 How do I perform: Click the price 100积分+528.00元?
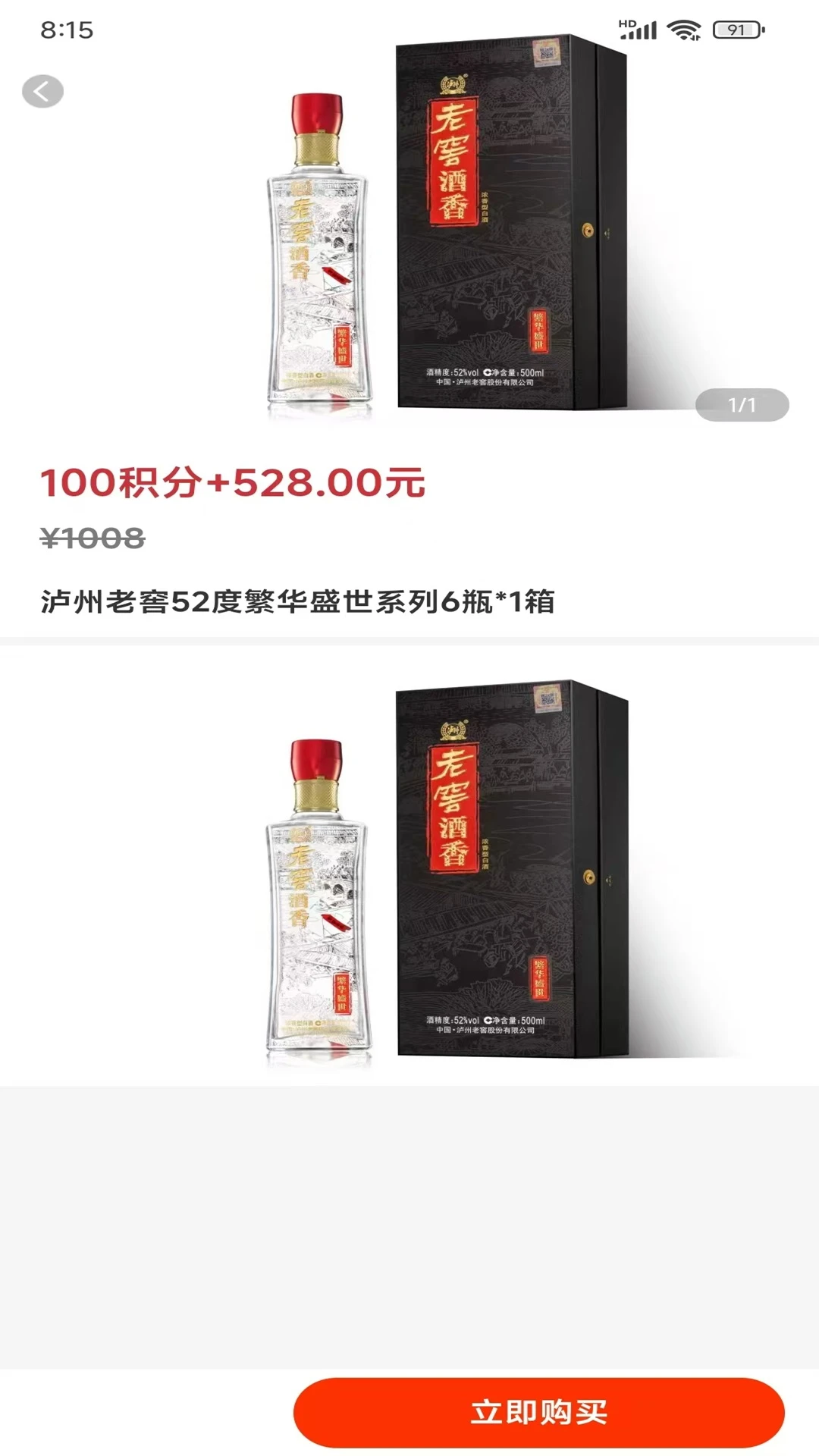(231, 483)
